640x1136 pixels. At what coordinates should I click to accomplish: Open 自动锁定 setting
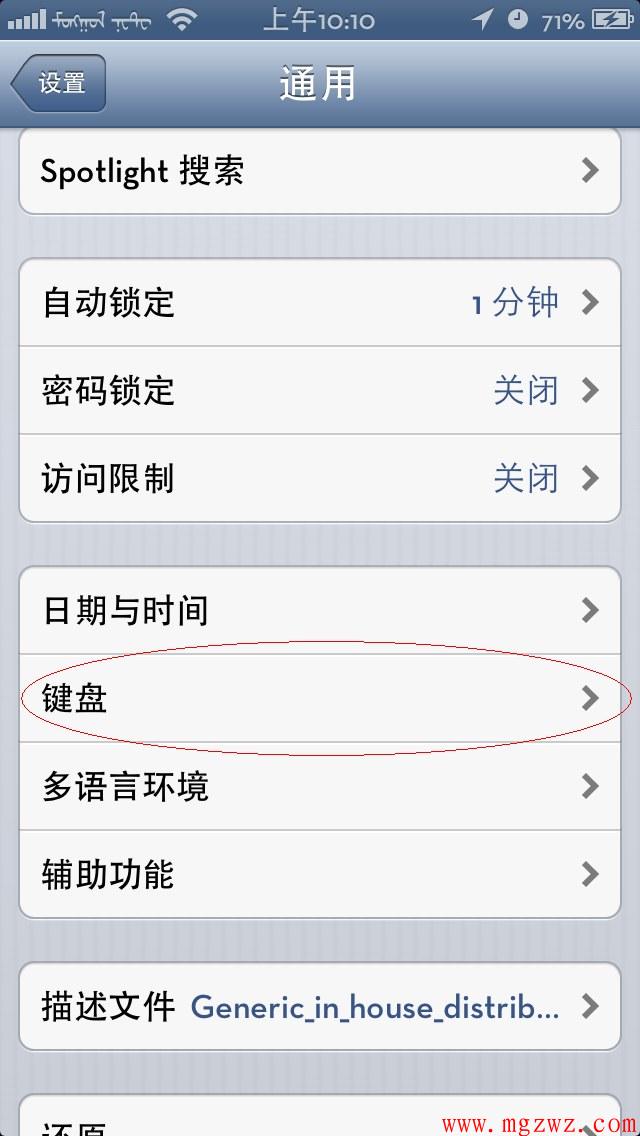320,302
